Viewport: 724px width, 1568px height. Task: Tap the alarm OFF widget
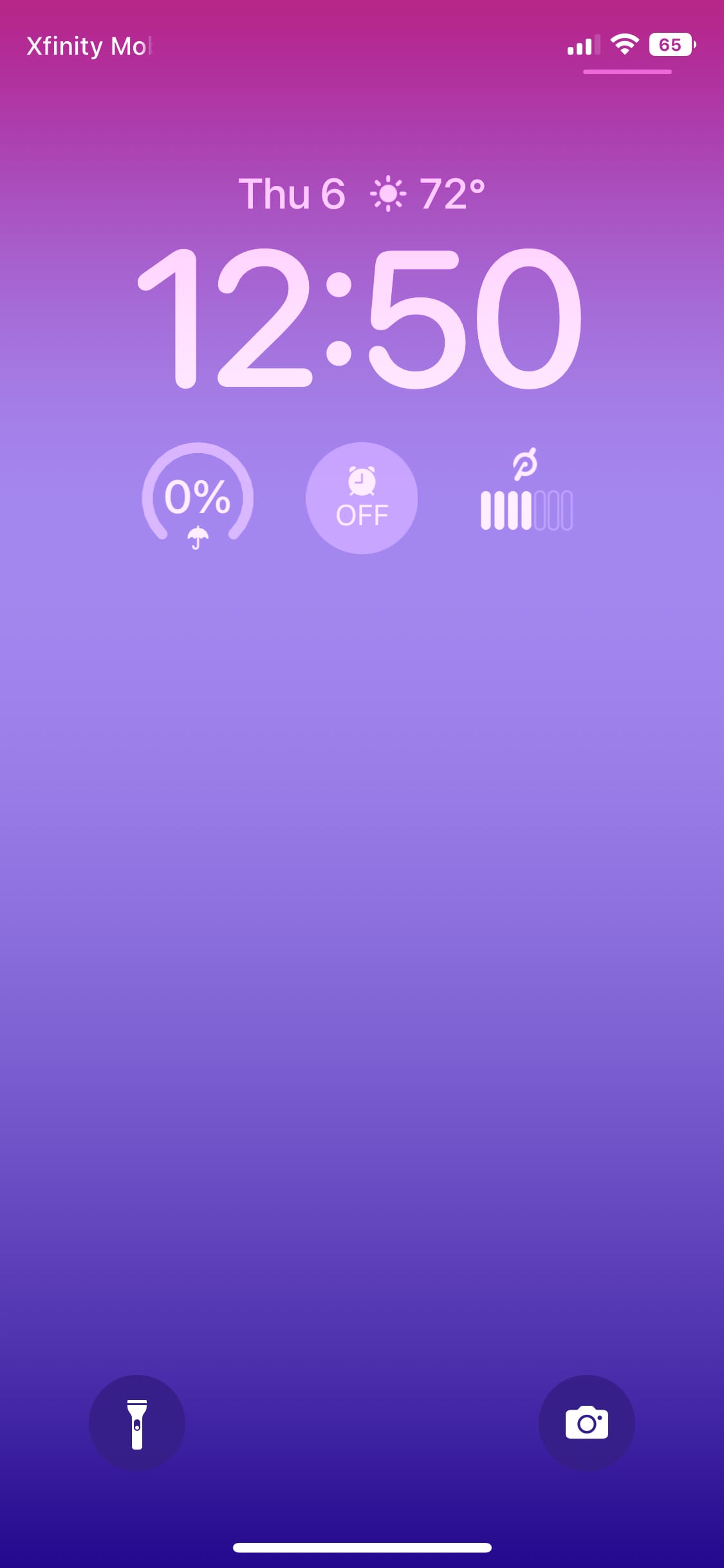click(x=362, y=498)
